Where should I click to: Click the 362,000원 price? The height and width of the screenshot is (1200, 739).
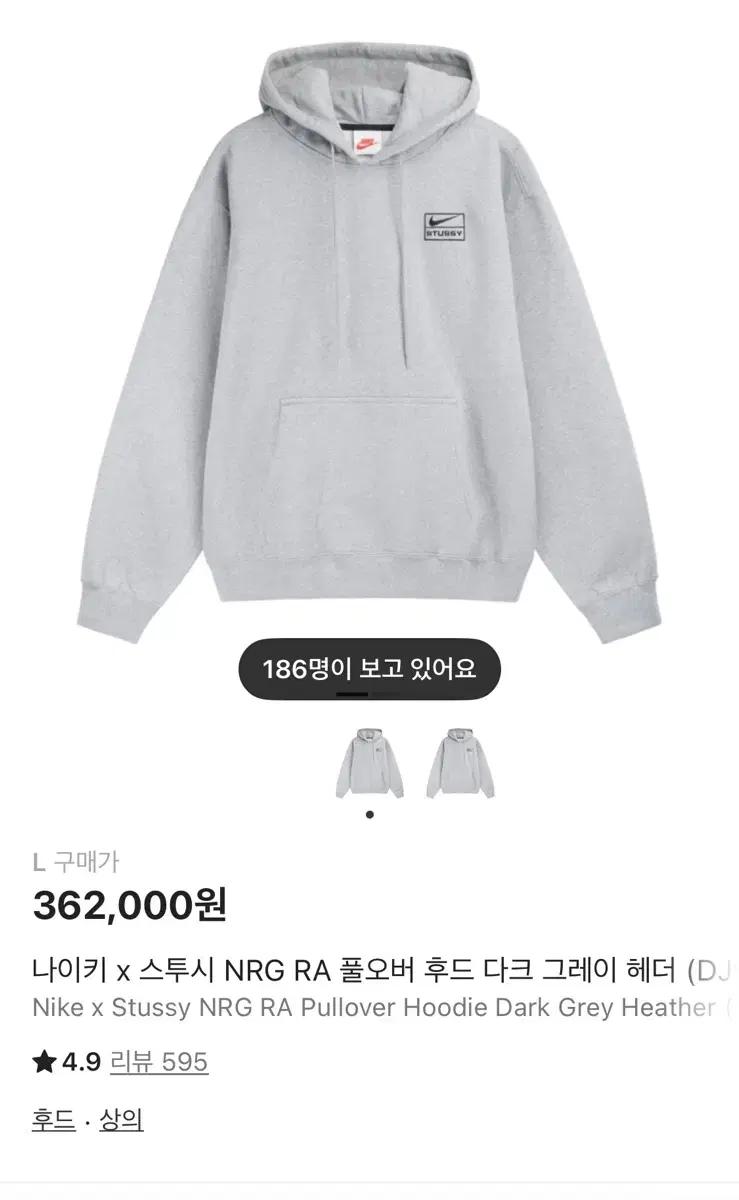tap(130, 907)
